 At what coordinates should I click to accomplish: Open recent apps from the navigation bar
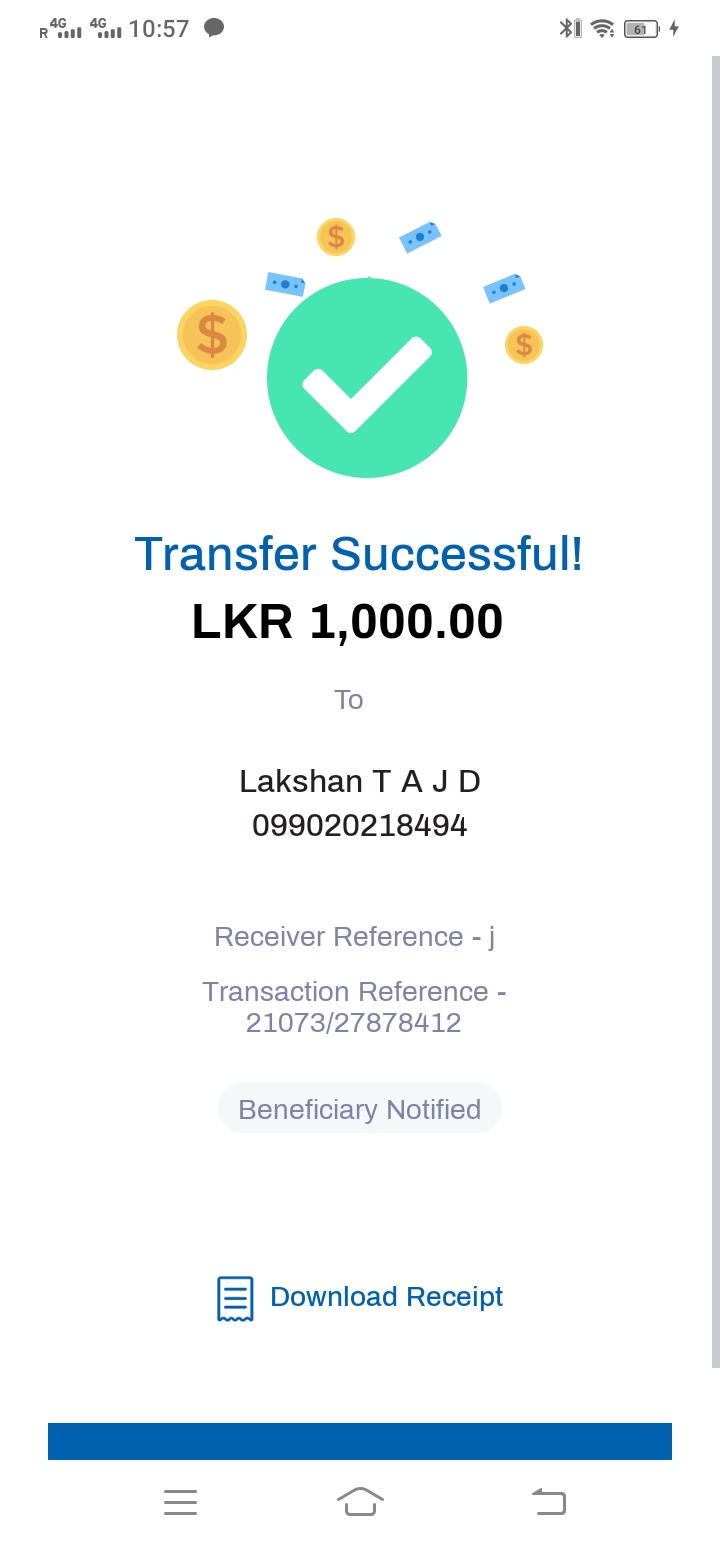pyautogui.click(x=180, y=1501)
